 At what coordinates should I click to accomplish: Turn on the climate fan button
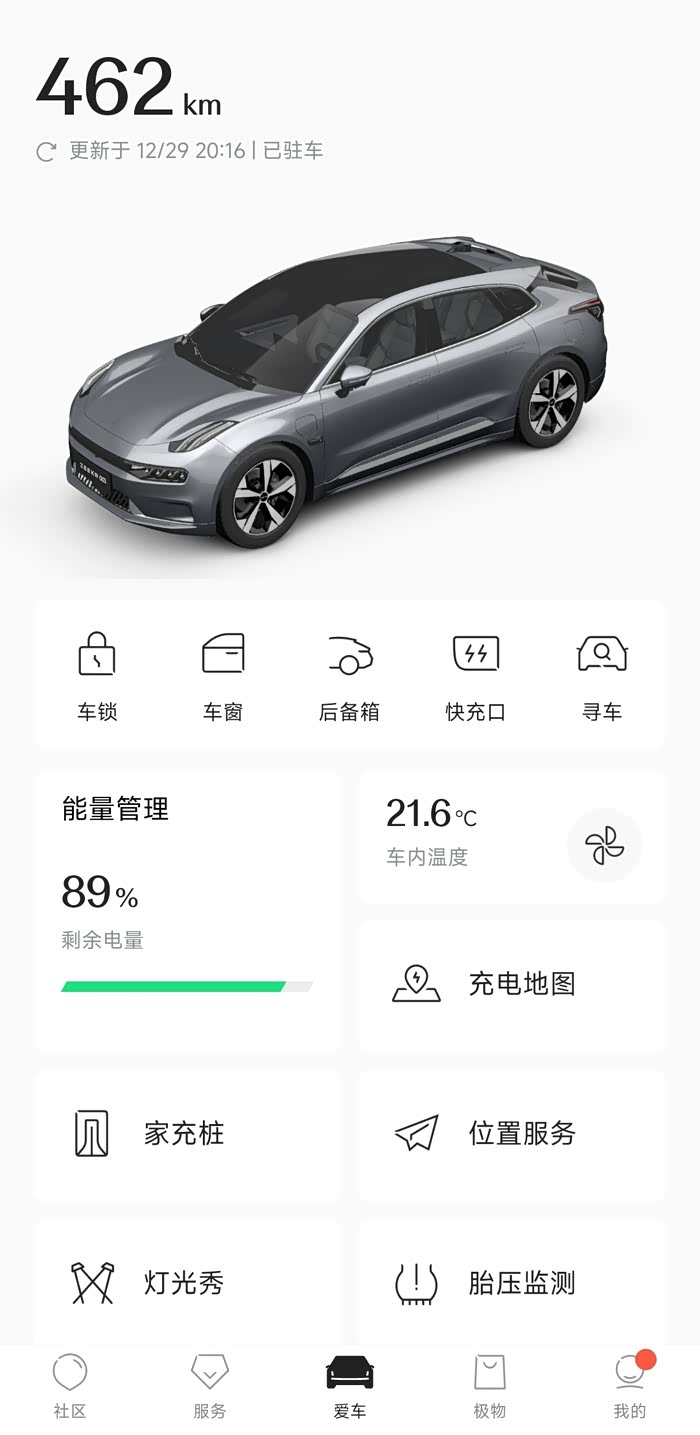coord(604,846)
